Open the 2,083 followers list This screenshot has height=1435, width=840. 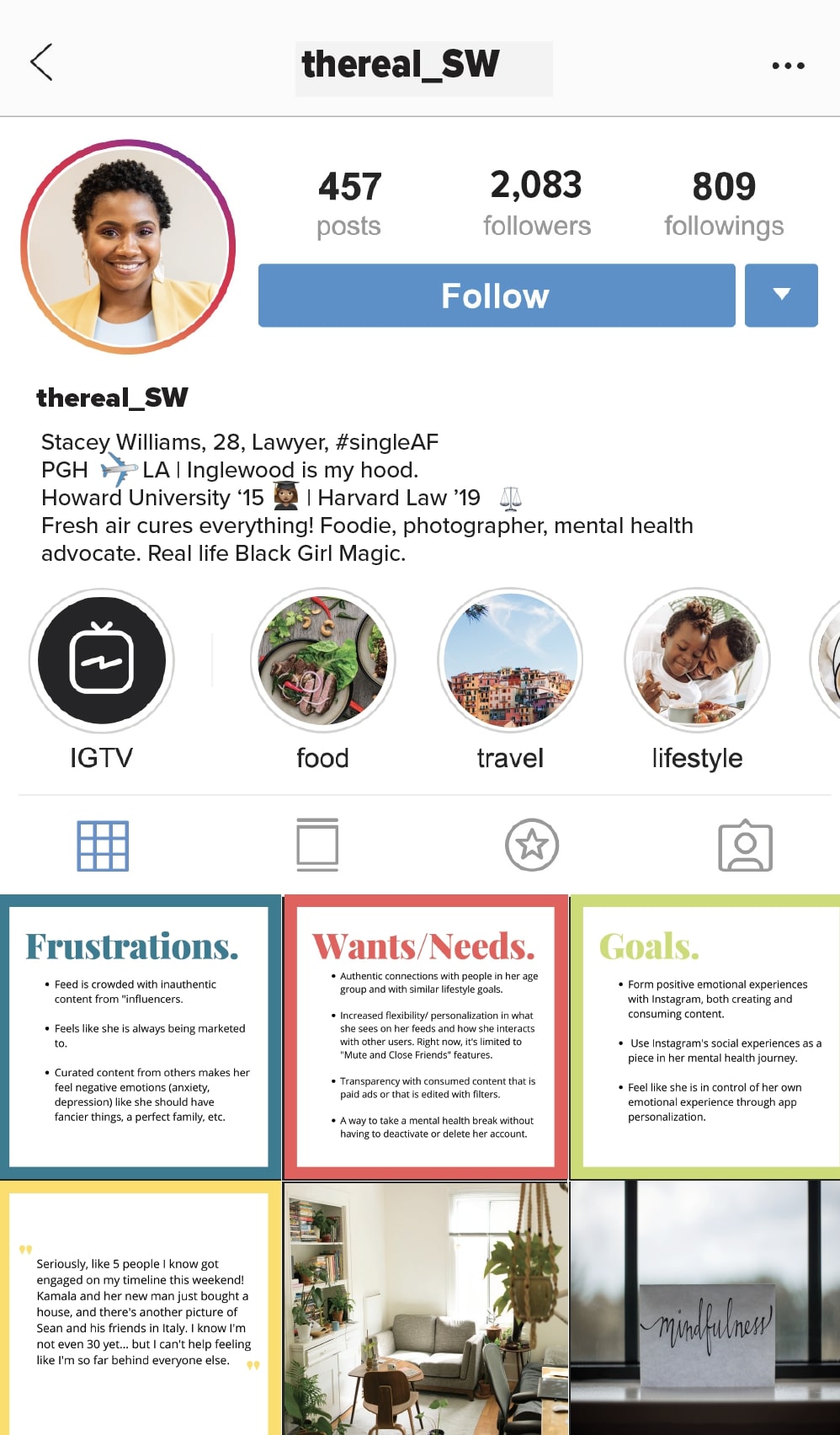coord(536,204)
